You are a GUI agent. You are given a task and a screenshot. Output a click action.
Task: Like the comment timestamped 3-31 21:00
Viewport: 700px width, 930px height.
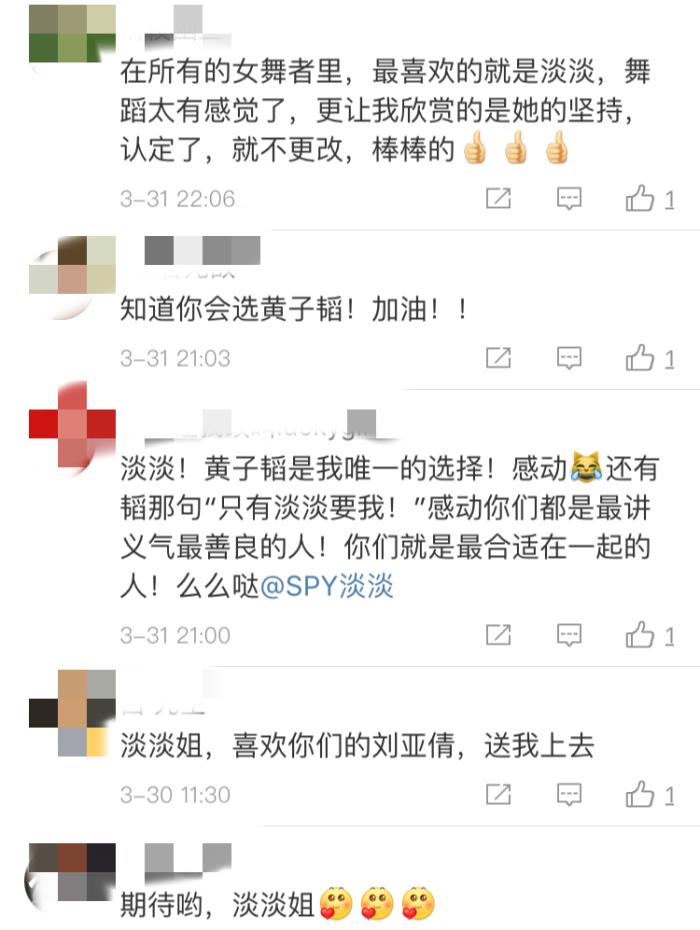pyautogui.click(x=641, y=634)
